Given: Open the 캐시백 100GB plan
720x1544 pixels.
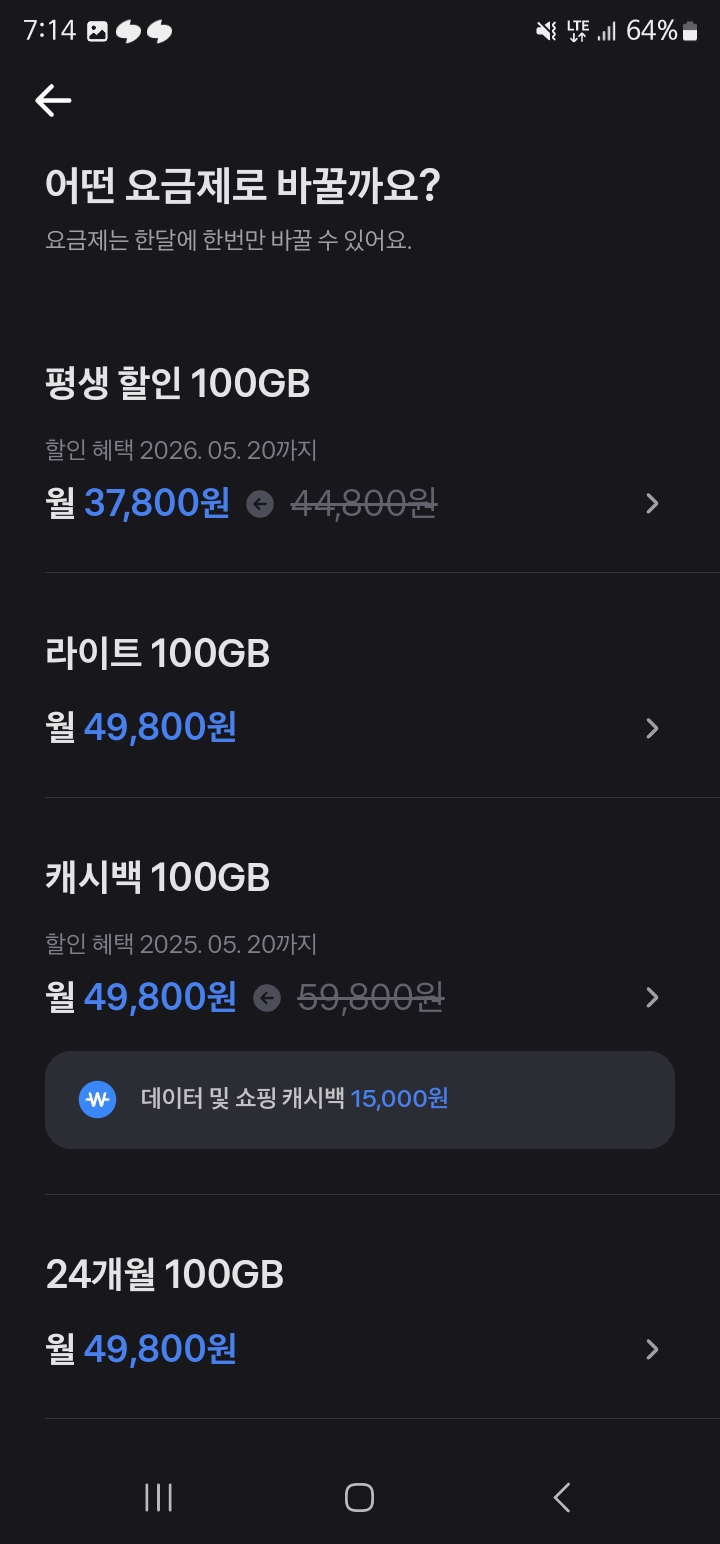Looking at the screenshot, I should (360, 996).
